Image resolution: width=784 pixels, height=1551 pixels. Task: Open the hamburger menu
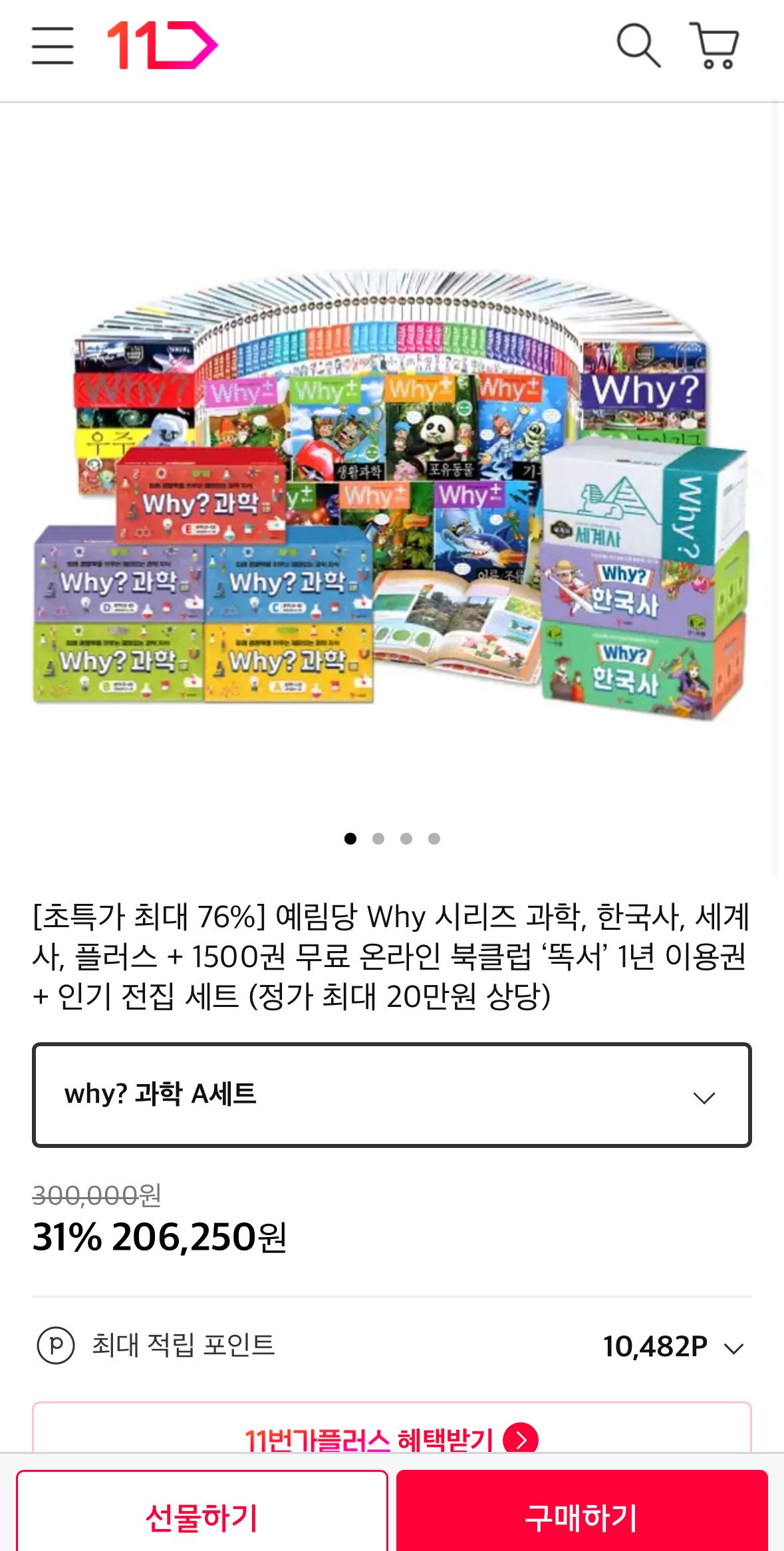point(53,46)
